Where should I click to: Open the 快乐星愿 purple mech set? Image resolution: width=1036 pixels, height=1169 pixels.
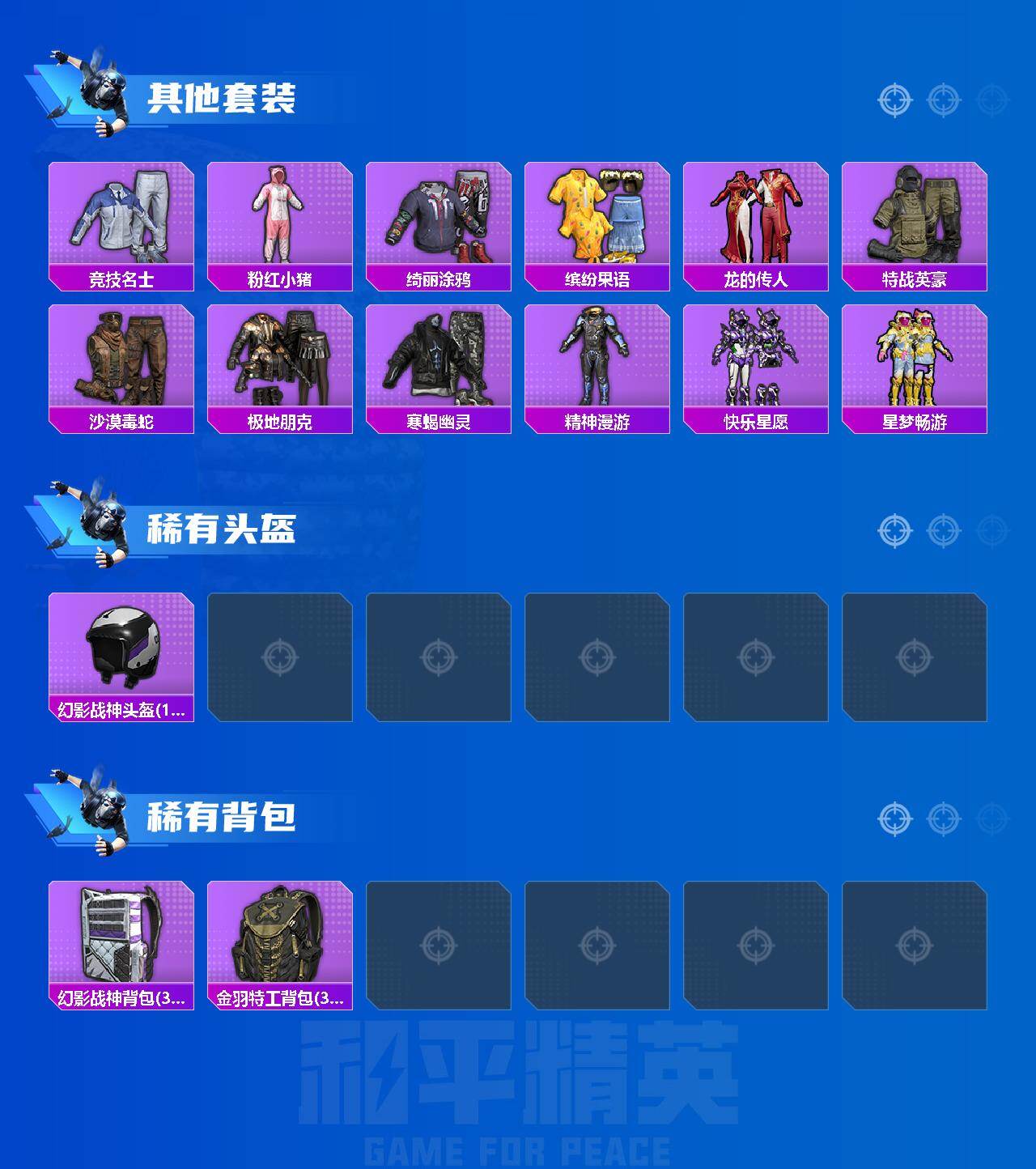tap(756, 362)
